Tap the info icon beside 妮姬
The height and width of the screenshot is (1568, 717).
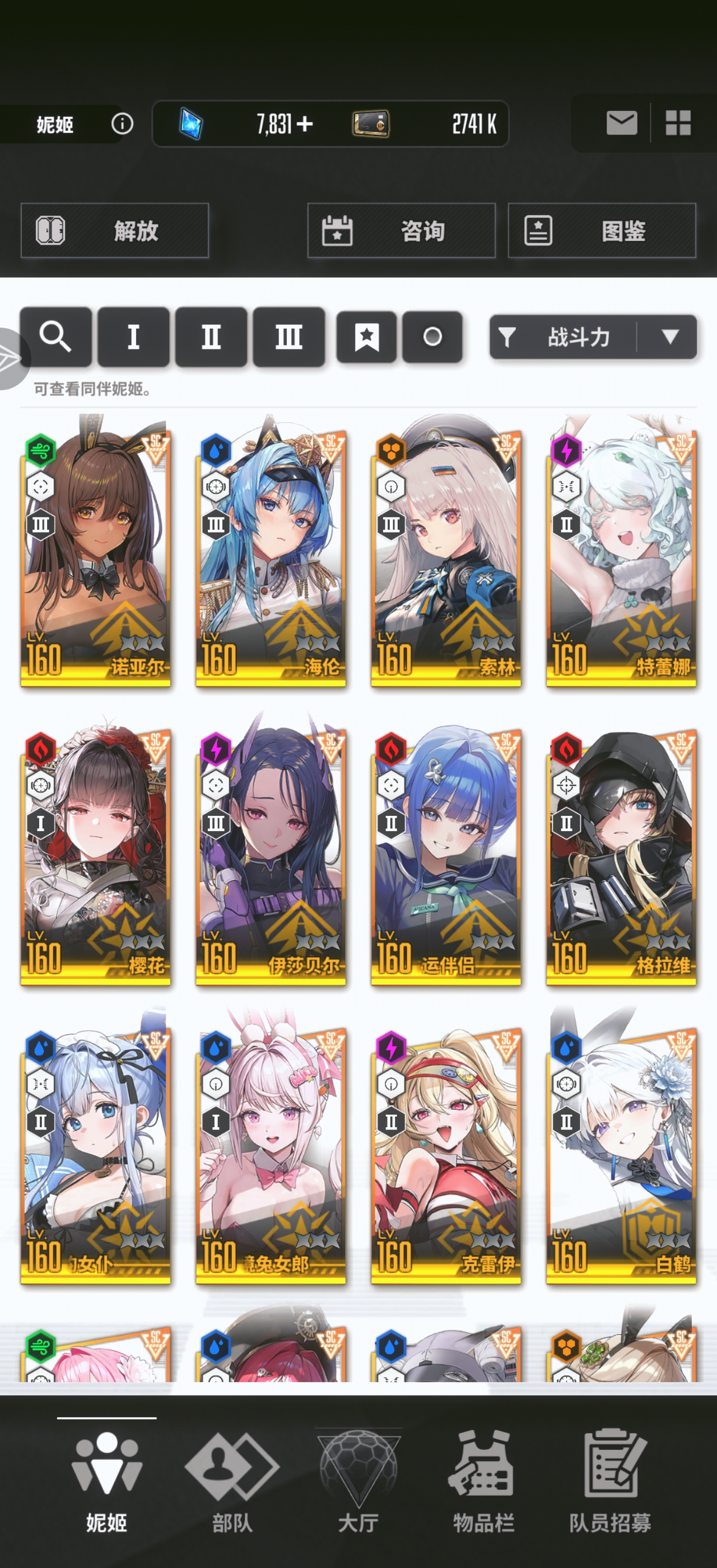tap(122, 124)
